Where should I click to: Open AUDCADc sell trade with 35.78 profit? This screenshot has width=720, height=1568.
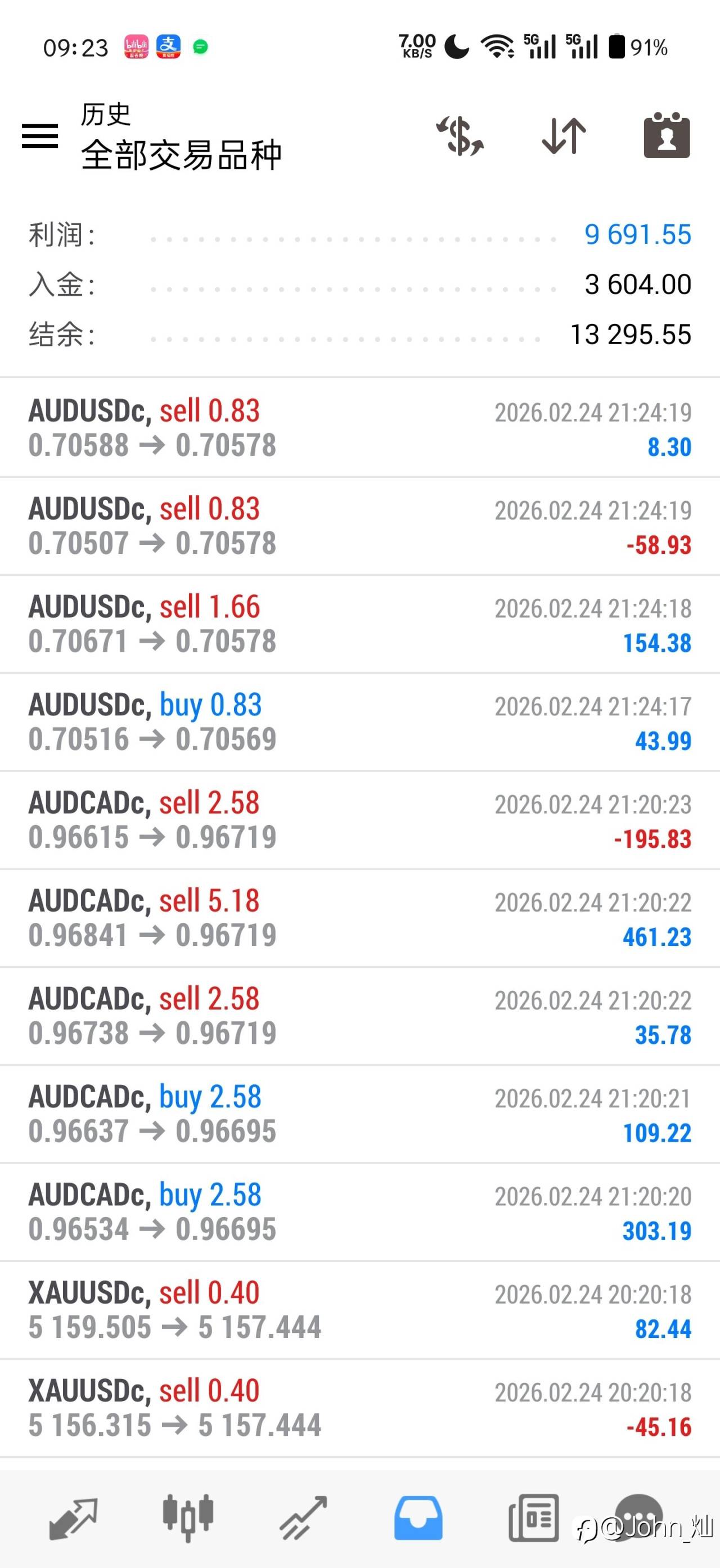pyautogui.click(x=359, y=1016)
